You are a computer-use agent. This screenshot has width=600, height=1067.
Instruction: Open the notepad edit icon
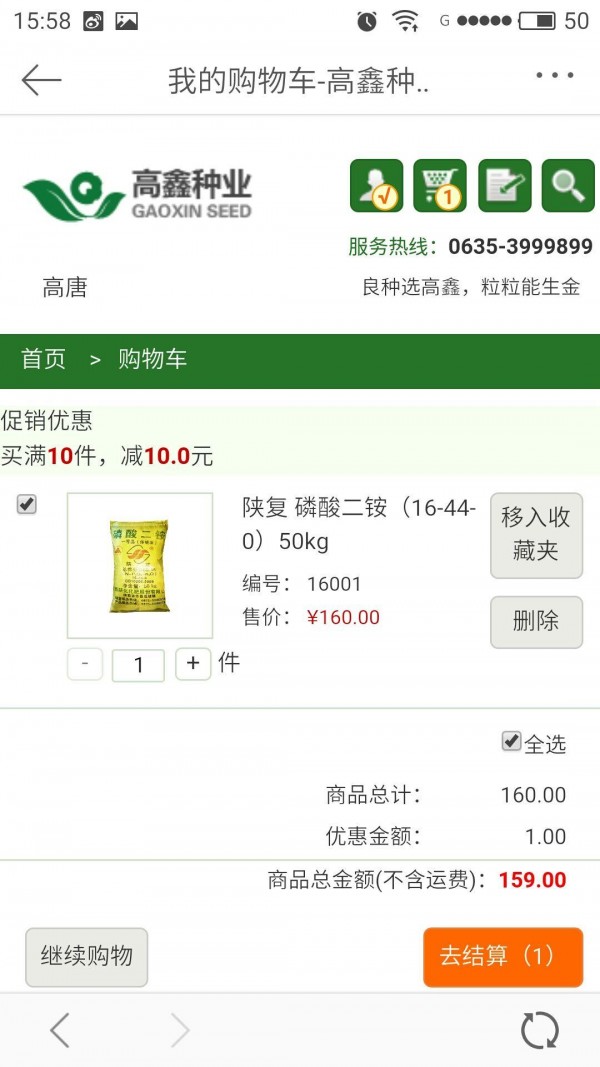pos(504,185)
